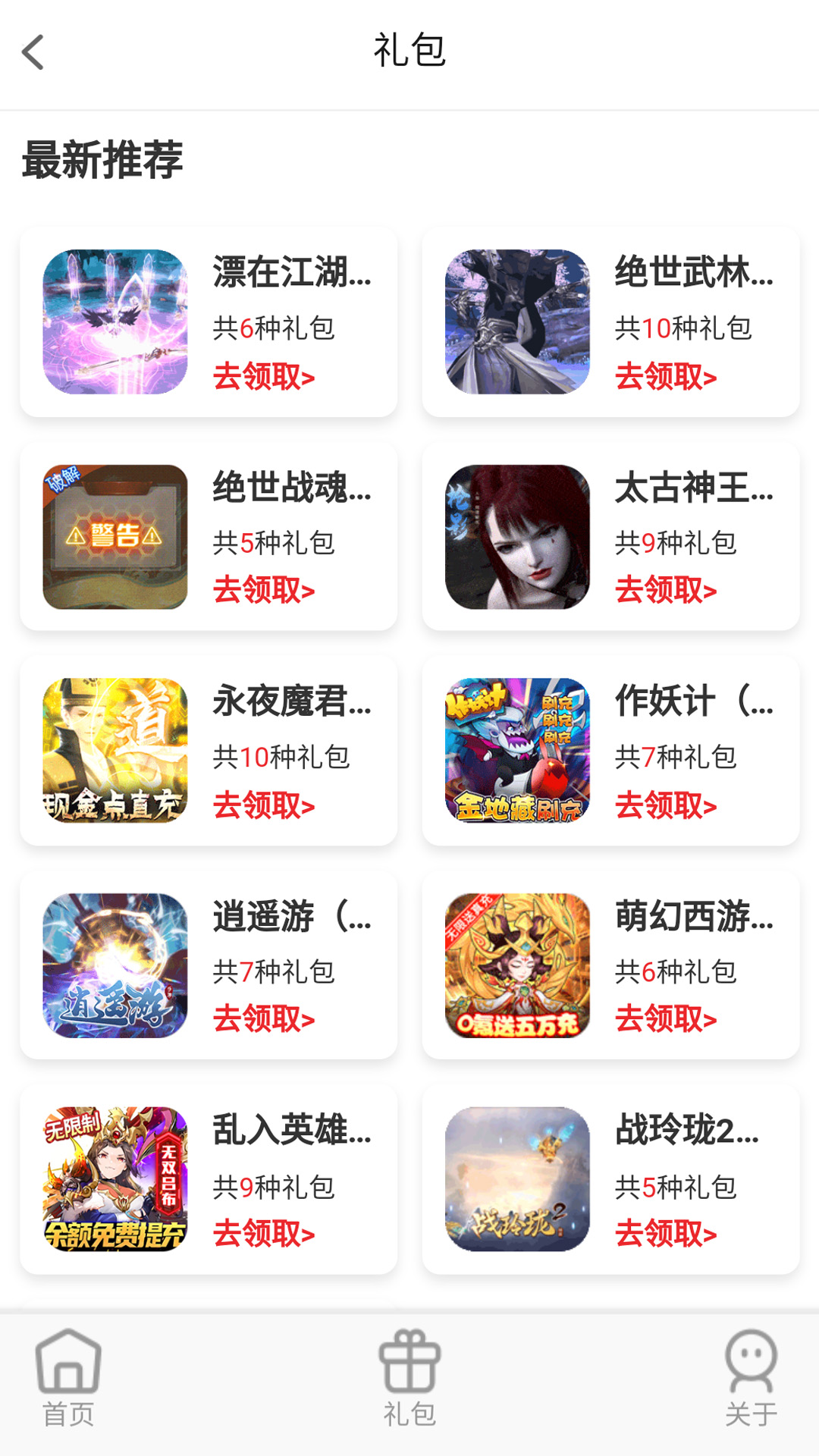Tap the 最新推荐 section heading
Screen dimensions: 819x1456
point(103,159)
